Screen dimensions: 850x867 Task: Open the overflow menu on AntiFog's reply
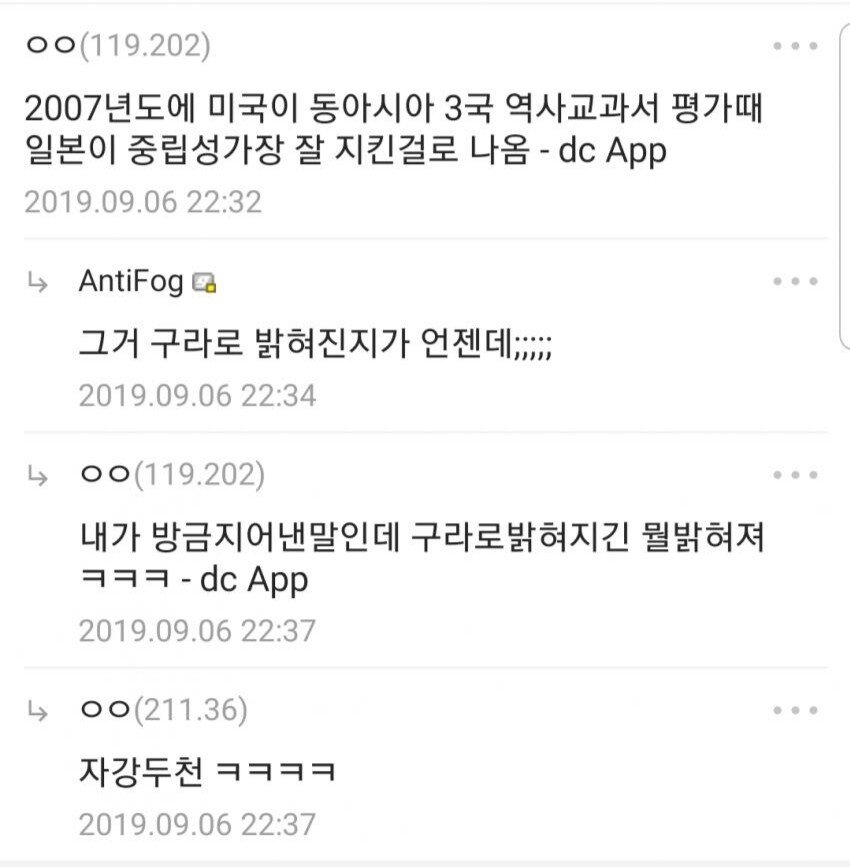pyautogui.click(x=795, y=282)
